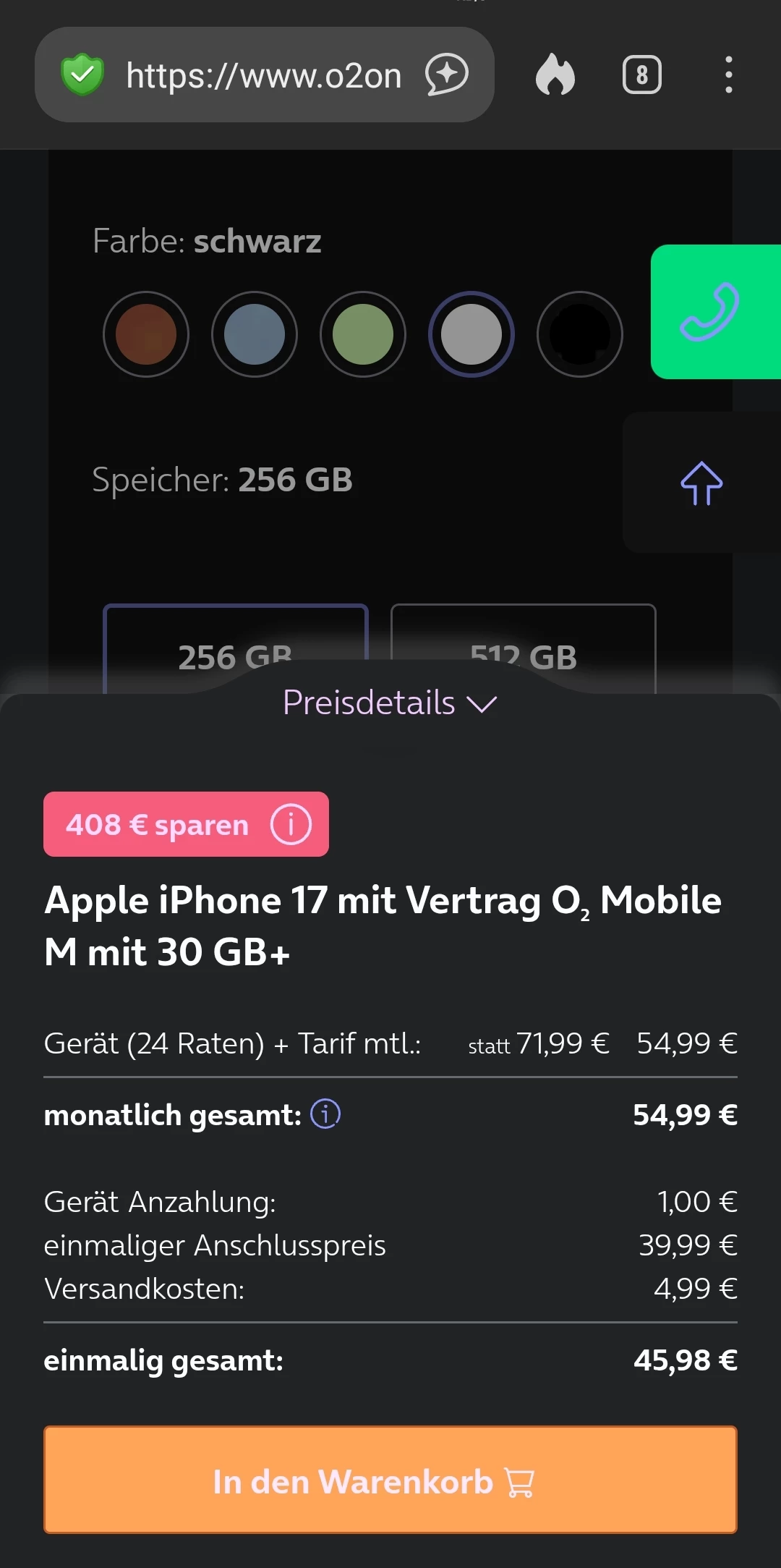Add to cart with In den Warenkorb
This screenshot has height=1568, width=781.
pos(390,1480)
